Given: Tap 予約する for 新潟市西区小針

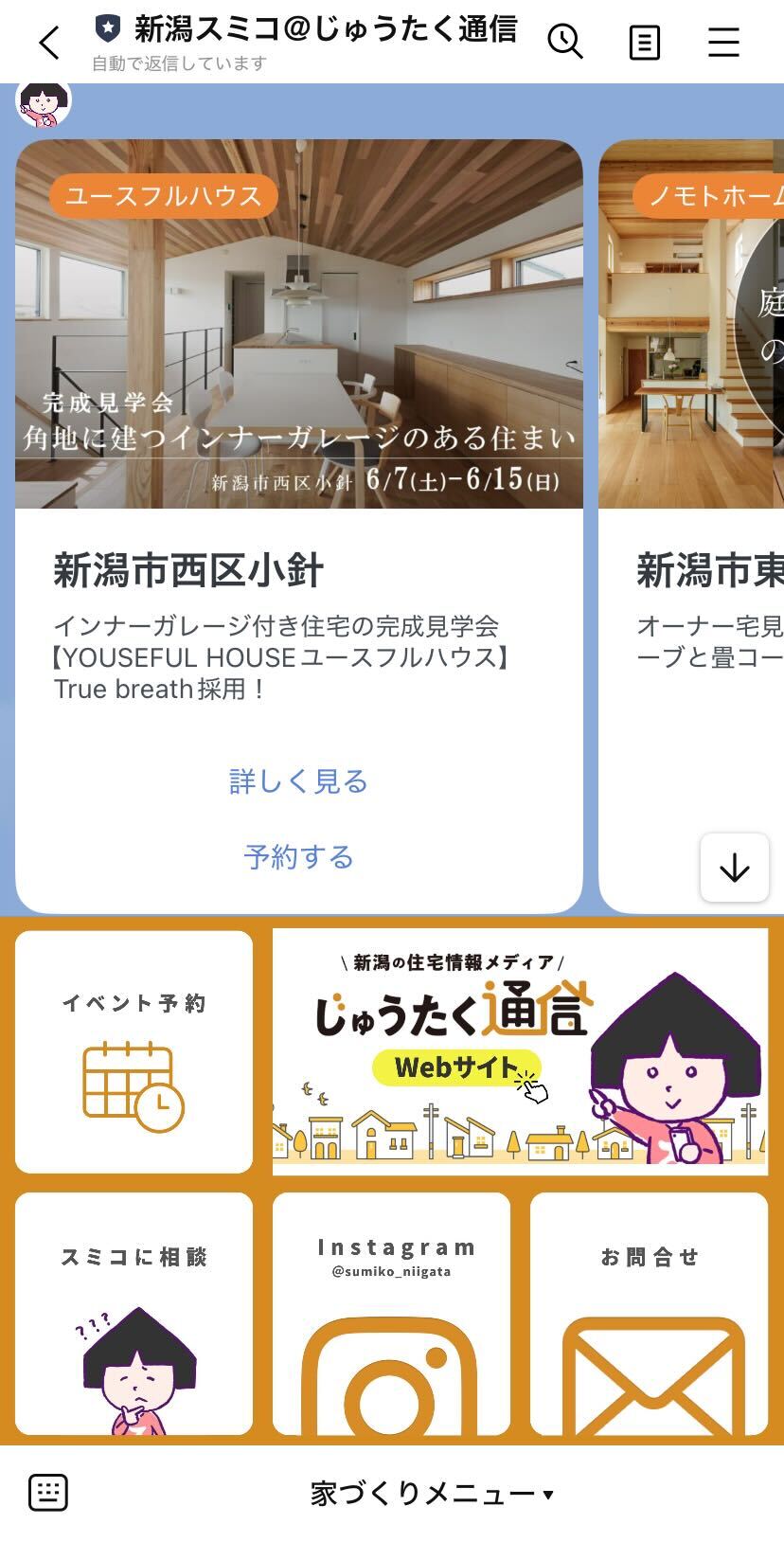Looking at the screenshot, I should pos(298,857).
